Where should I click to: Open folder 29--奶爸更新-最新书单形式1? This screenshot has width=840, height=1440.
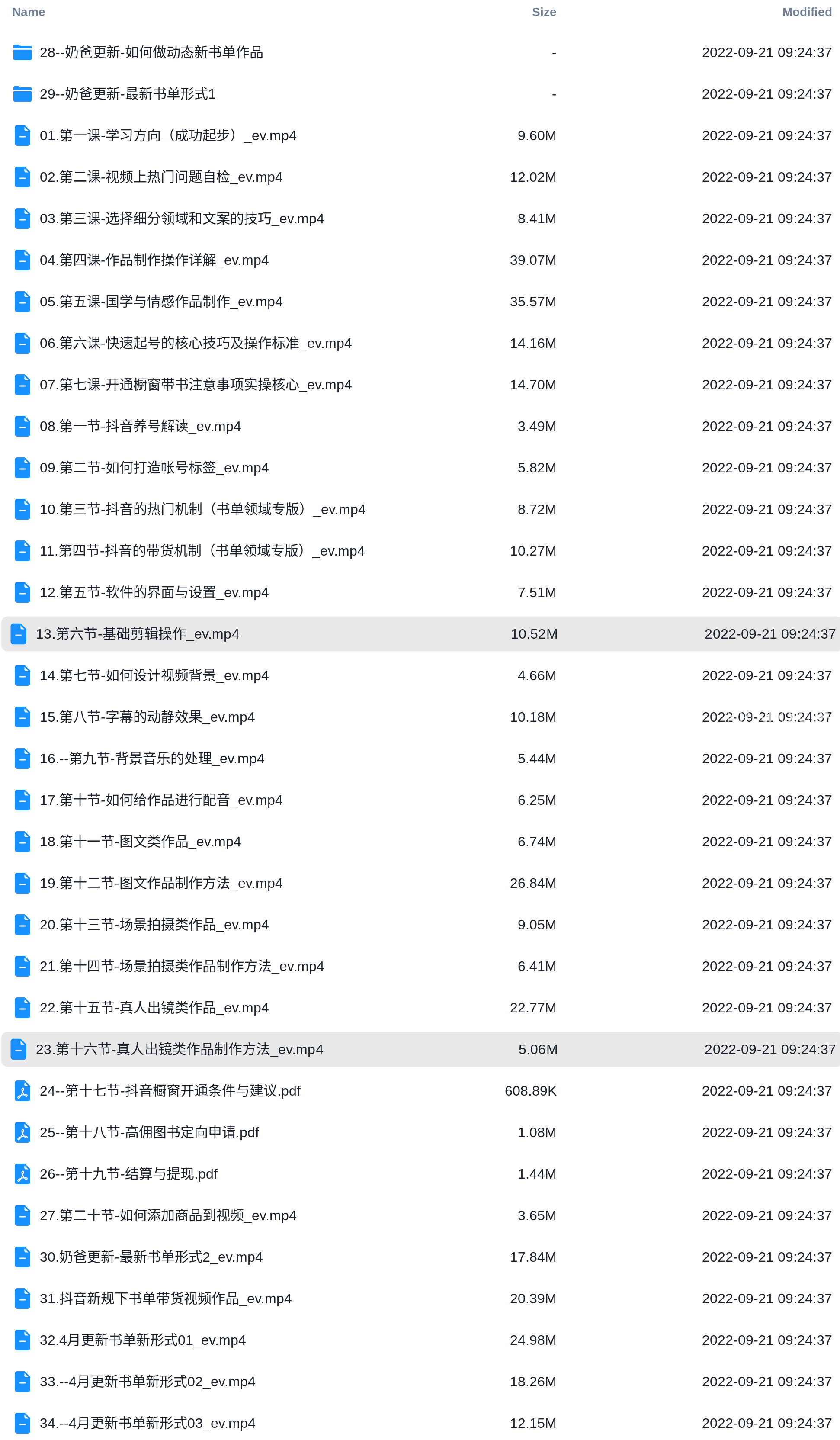pyautogui.click(x=127, y=94)
